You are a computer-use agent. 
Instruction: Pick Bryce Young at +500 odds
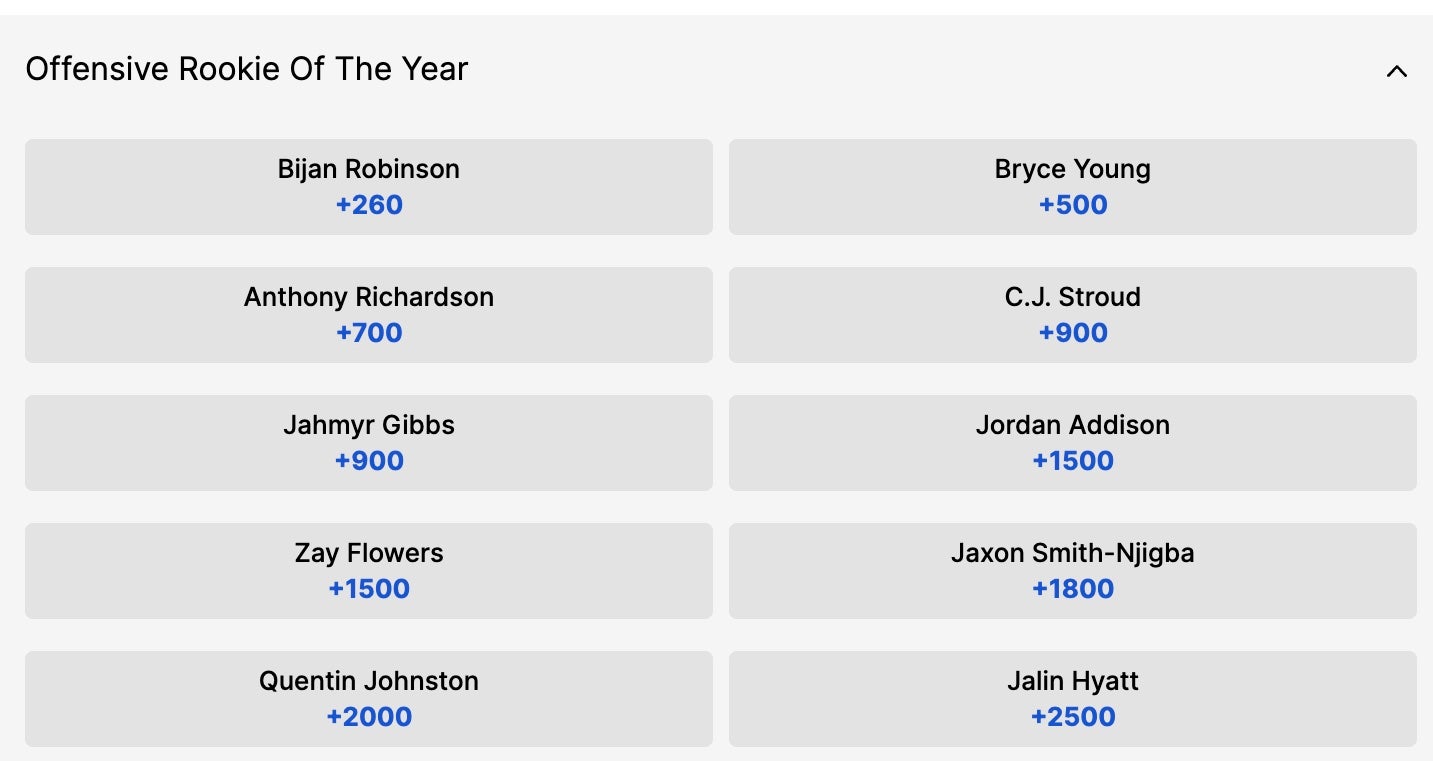point(1072,187)
